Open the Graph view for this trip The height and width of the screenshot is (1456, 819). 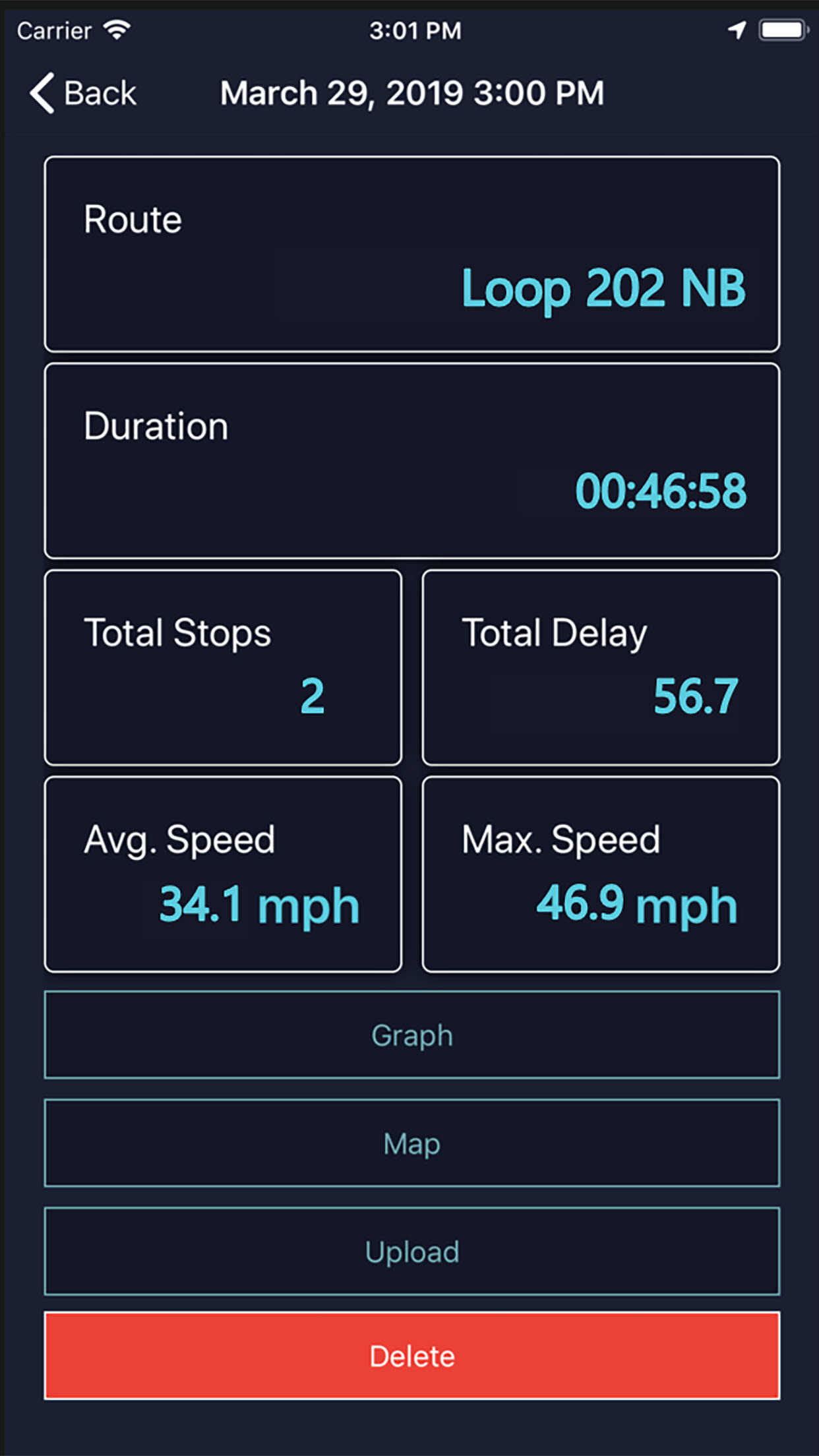coord(412,1035)
